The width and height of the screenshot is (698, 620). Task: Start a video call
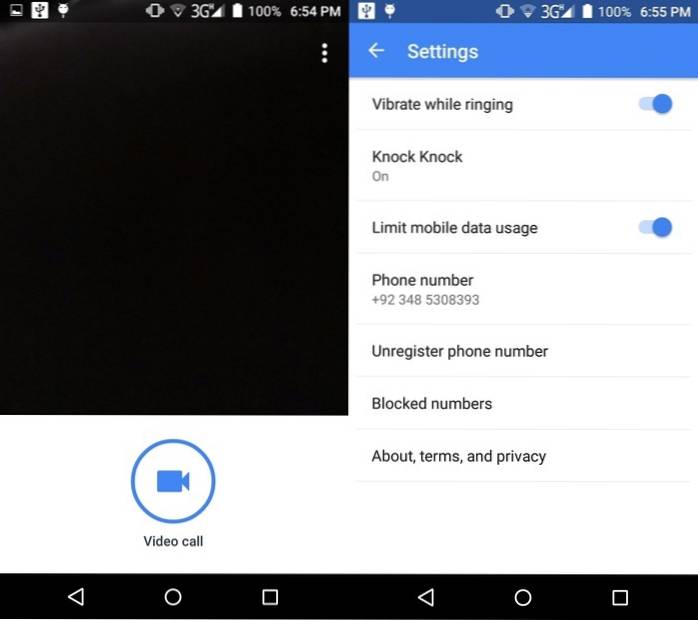pos(173,481)
